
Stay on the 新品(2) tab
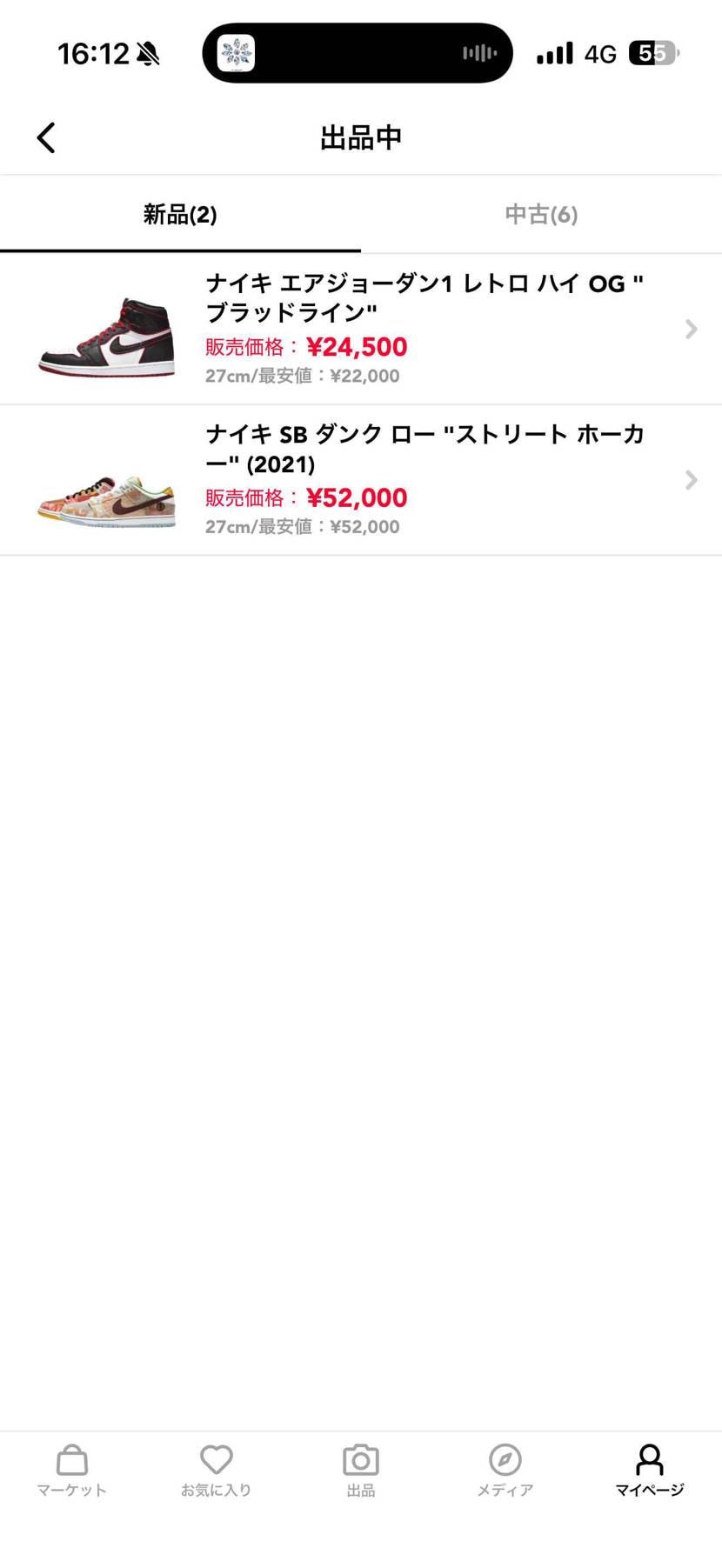click(x=180, y=214)
